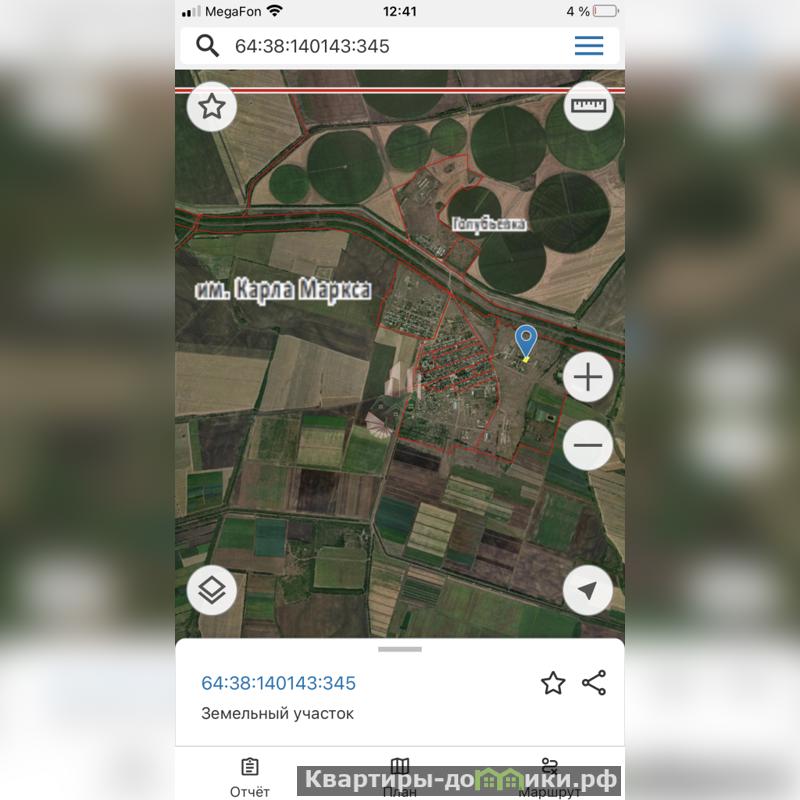
Task: Open the hamburger menu
Action: pyautogui.click(x=589, y=46)
